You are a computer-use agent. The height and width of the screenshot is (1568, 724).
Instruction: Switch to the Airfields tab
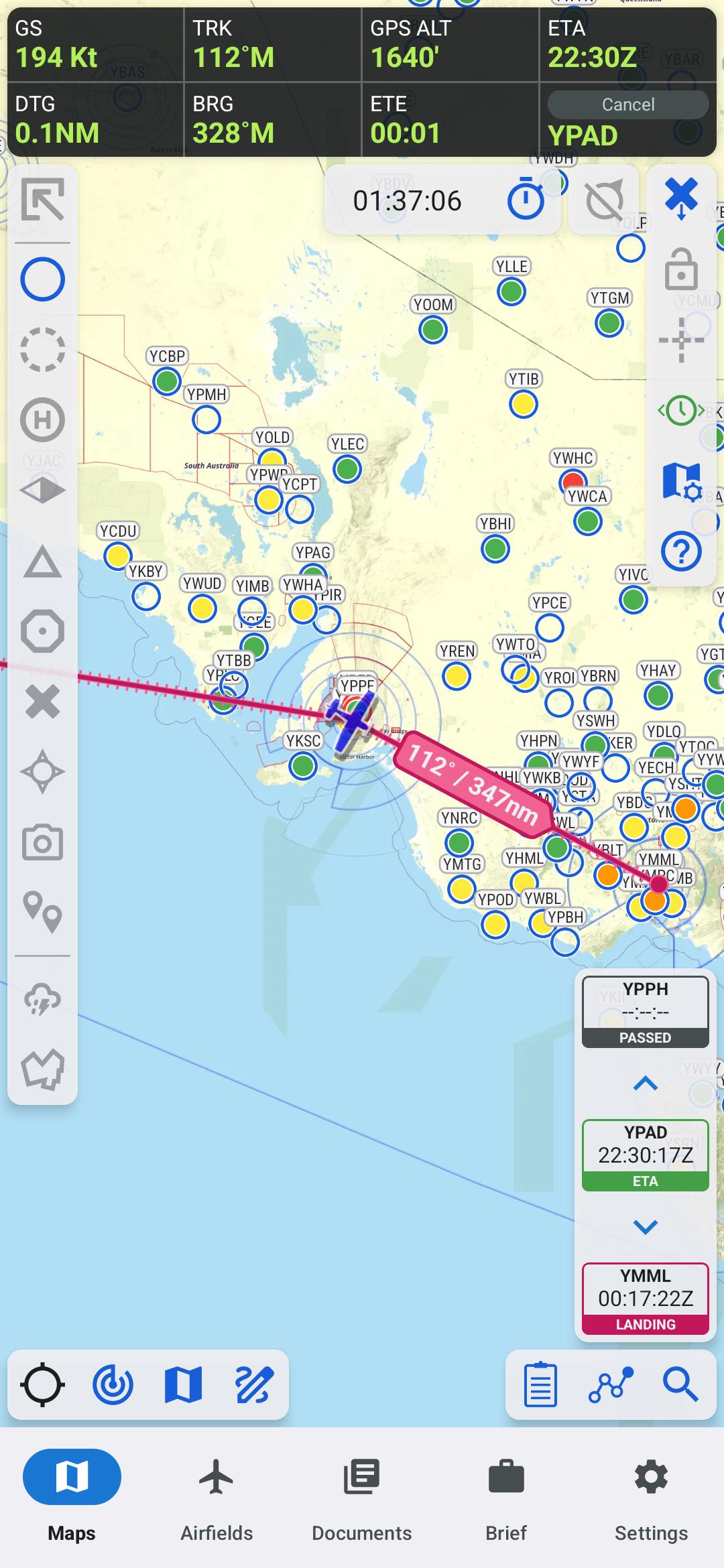(x=217, y=1500)
